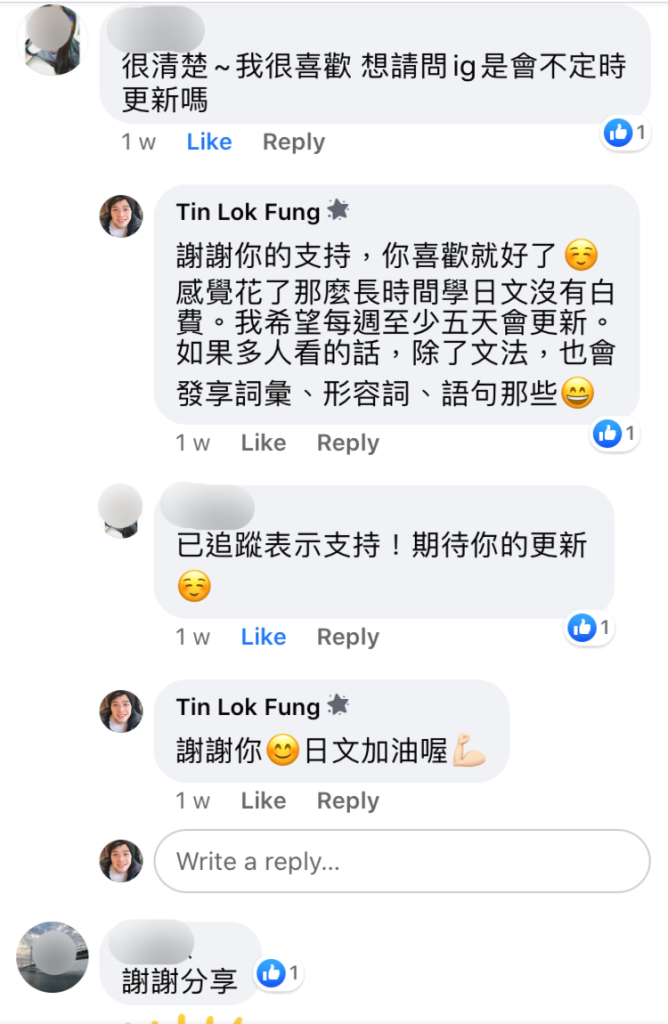Screen dimensions: 668x1024
Task: Like Tin Lok Fung's reply about 每週至少五天會更新
Action: (263, 443)
